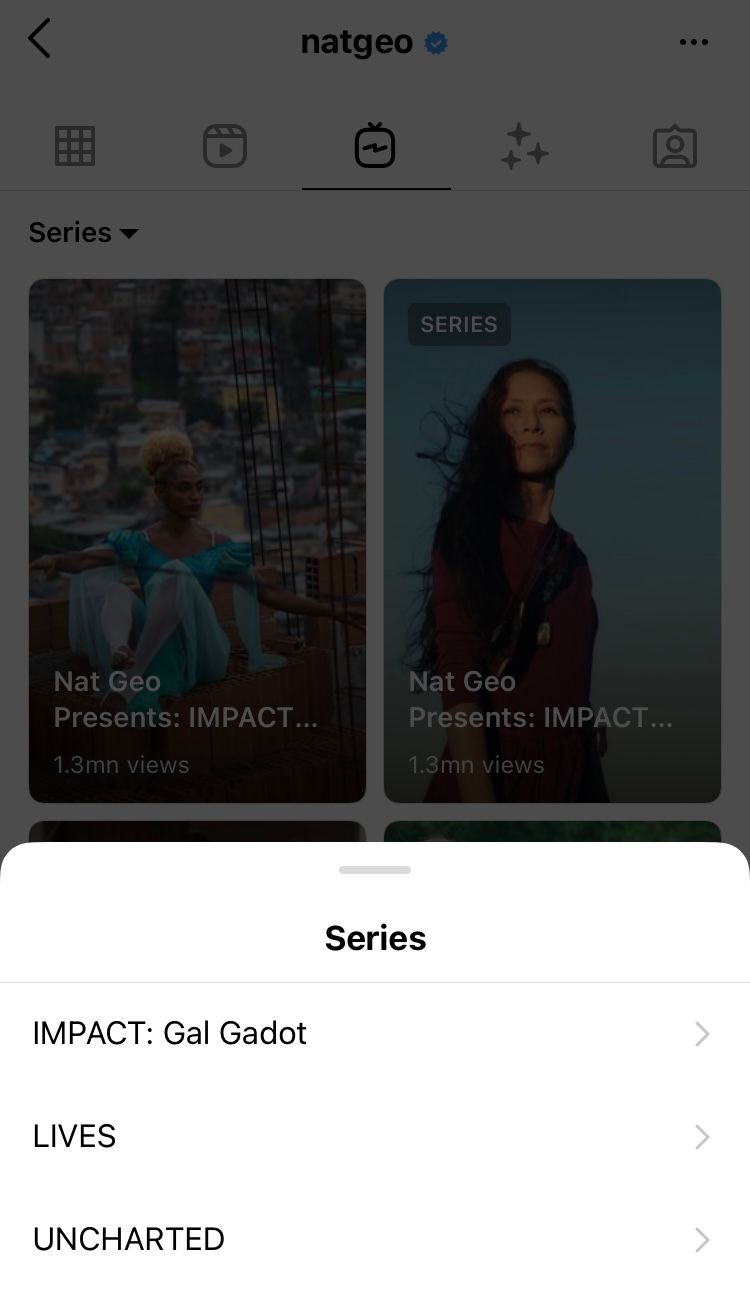
Task: Open the effects sparkles tab
Action: (x=525, y=146)
